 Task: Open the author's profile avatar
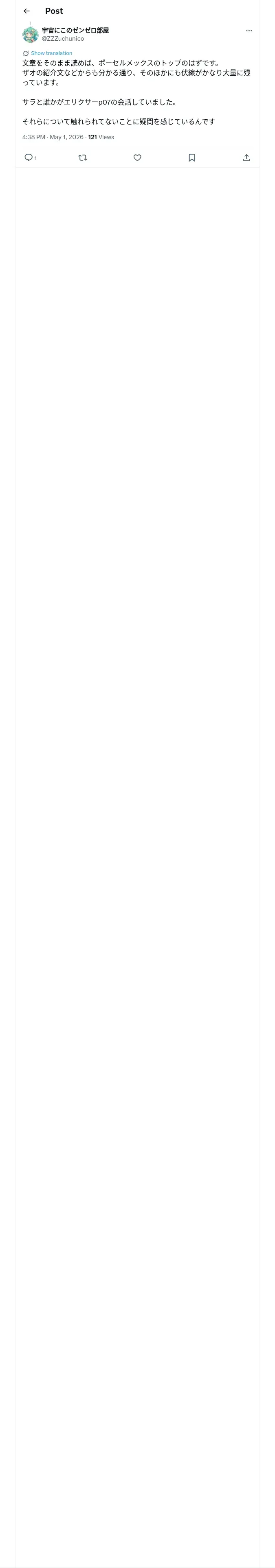pyautogui.click(x=31, y=35)
